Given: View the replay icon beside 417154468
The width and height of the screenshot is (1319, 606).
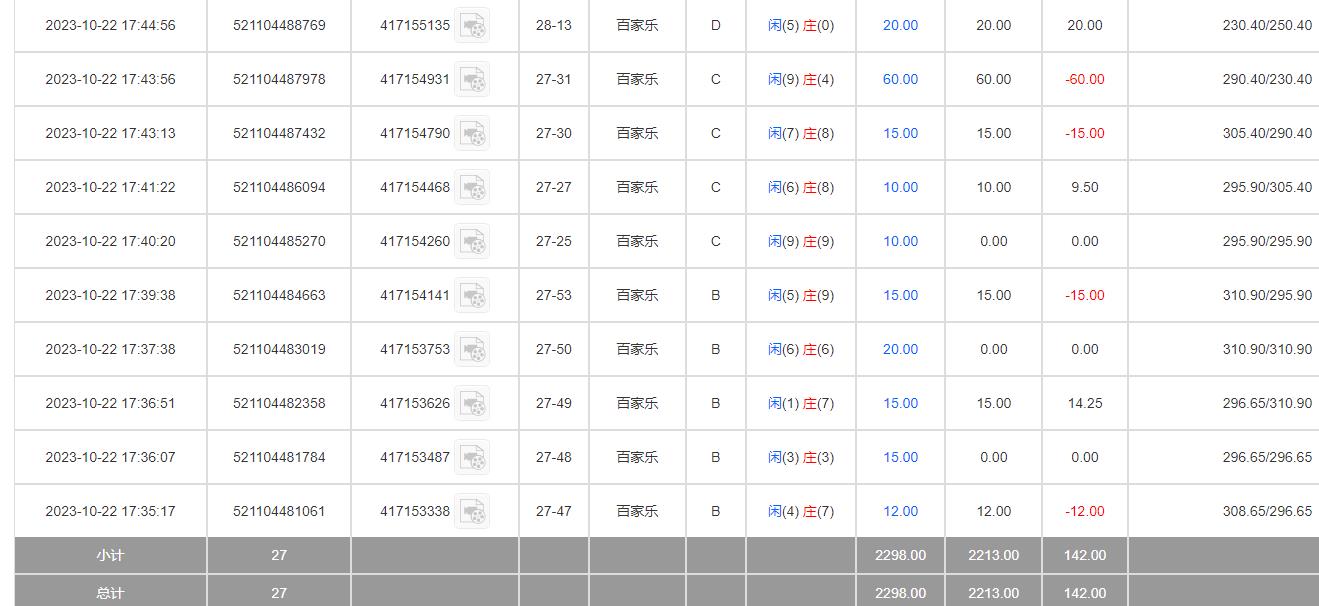Looking at the screenshot, I should pyautogui.click(x=472, y=187).
